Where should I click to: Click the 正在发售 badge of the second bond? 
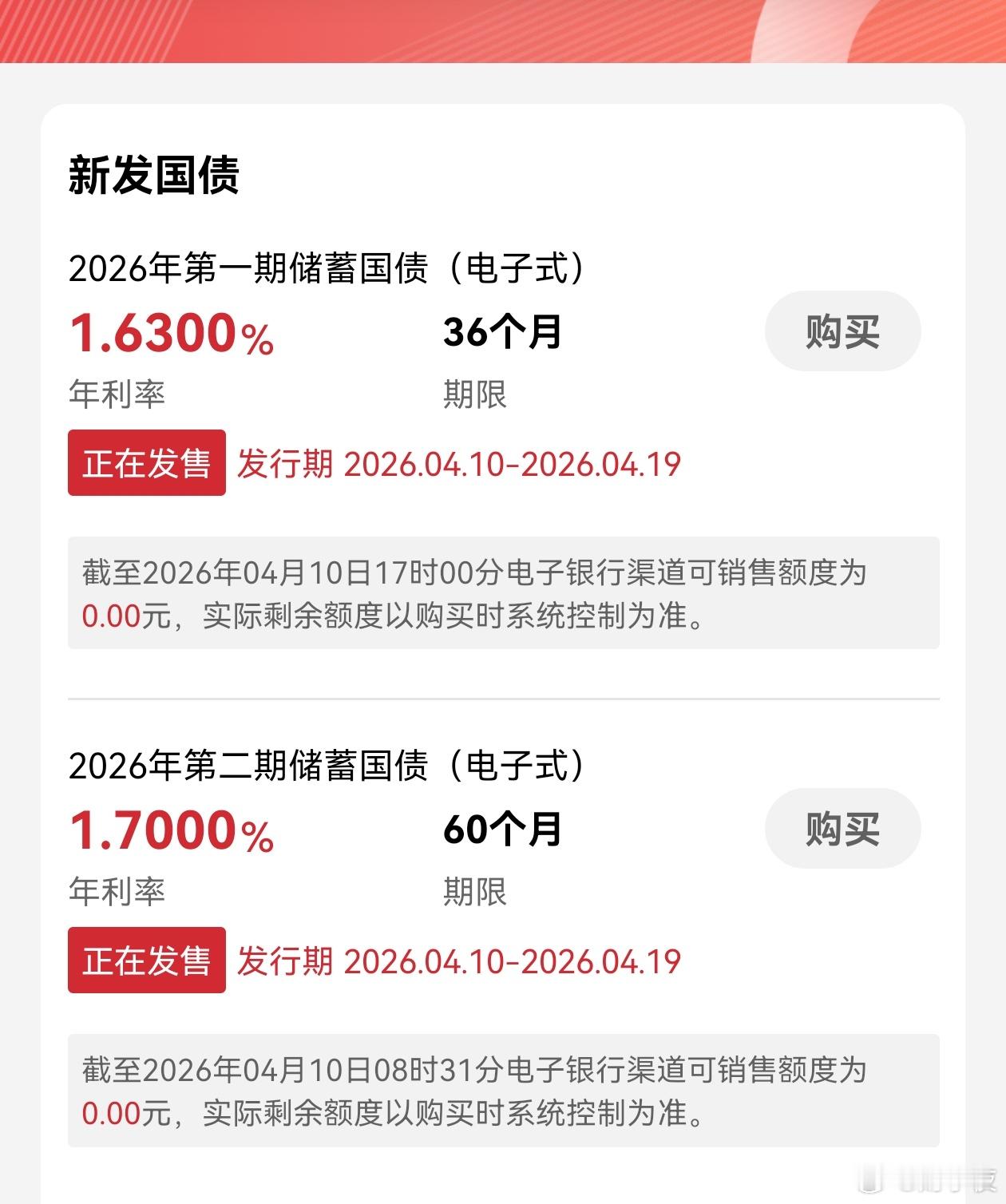(147, 962)
